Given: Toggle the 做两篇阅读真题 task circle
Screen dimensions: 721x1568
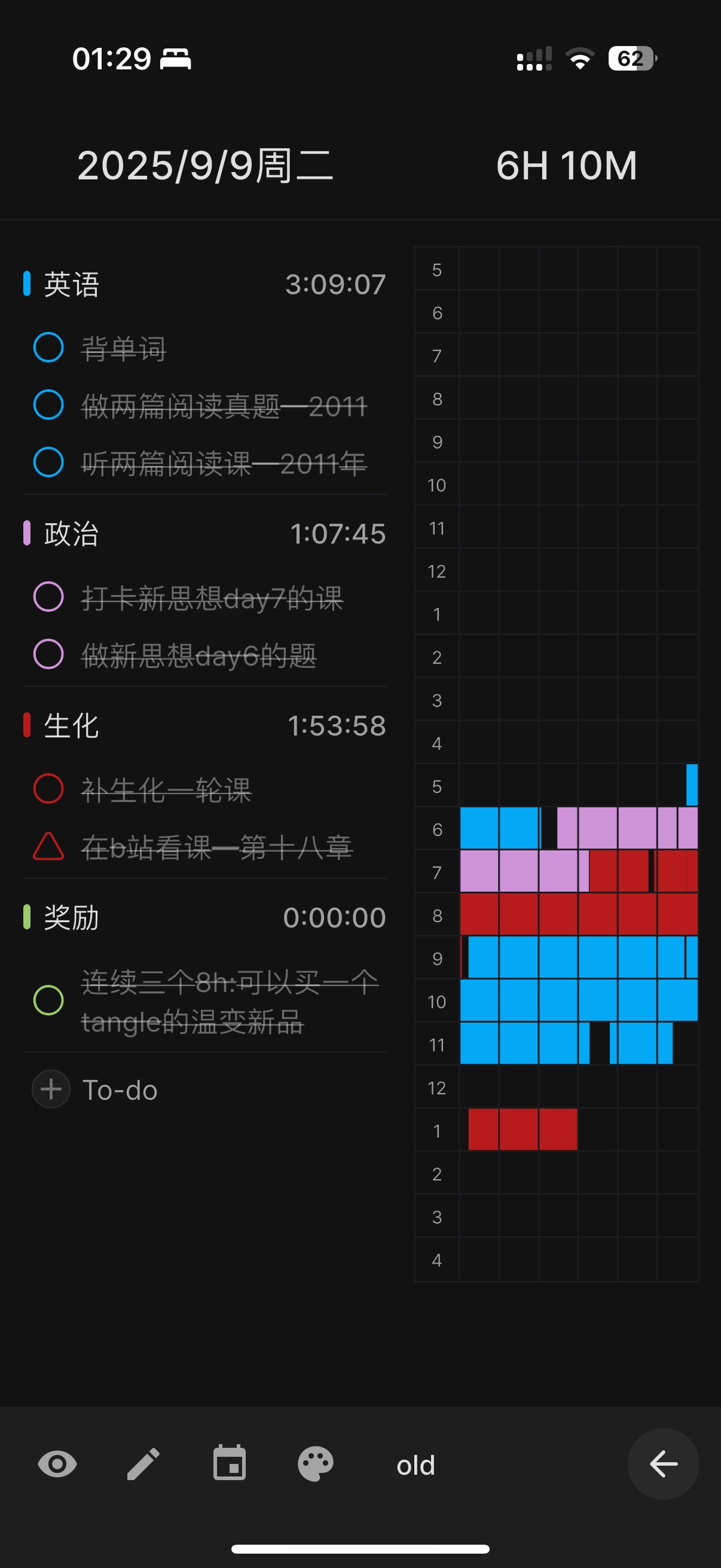Looking at the screenshot, I should (48, 405).
